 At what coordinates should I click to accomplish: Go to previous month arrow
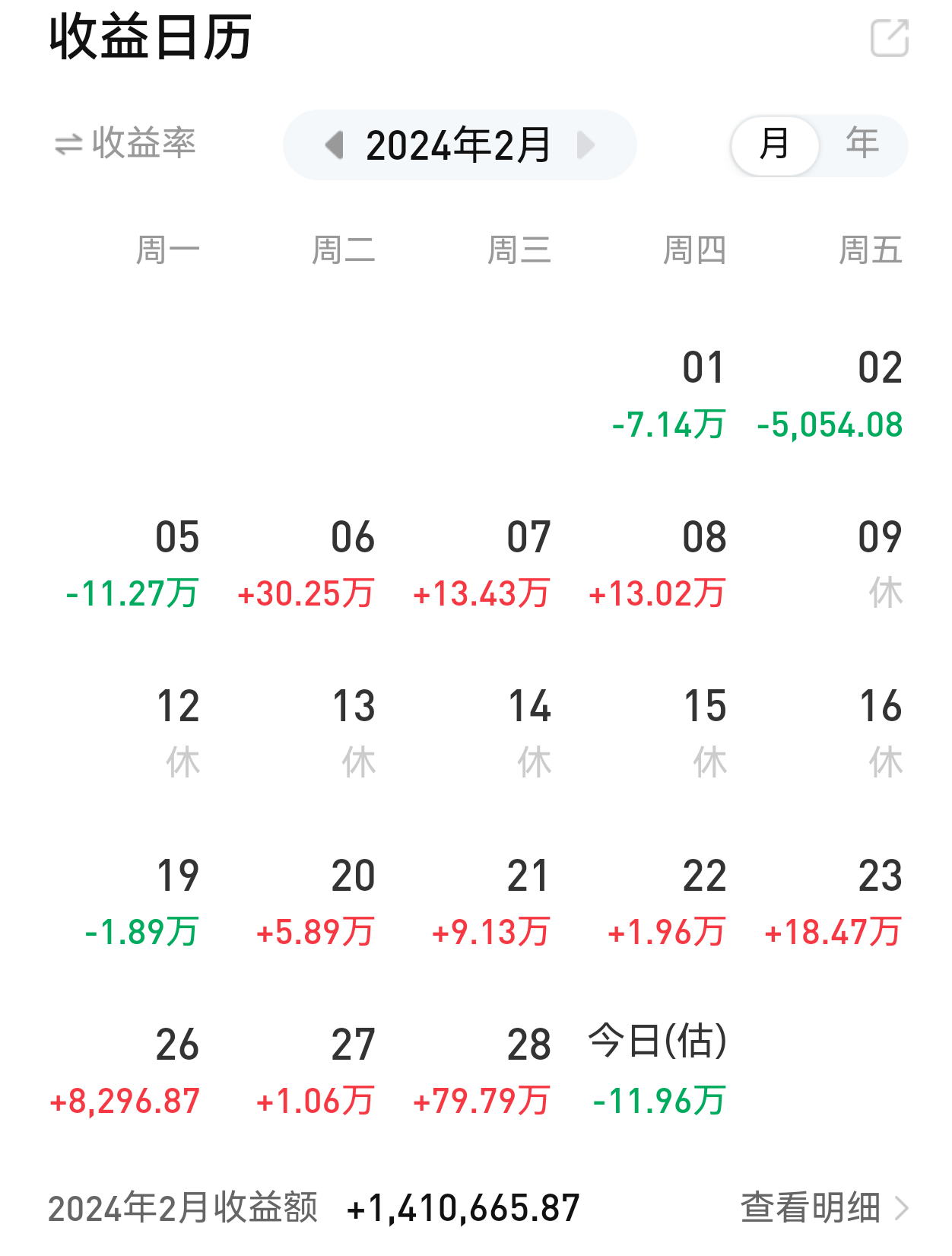[335, 145]
